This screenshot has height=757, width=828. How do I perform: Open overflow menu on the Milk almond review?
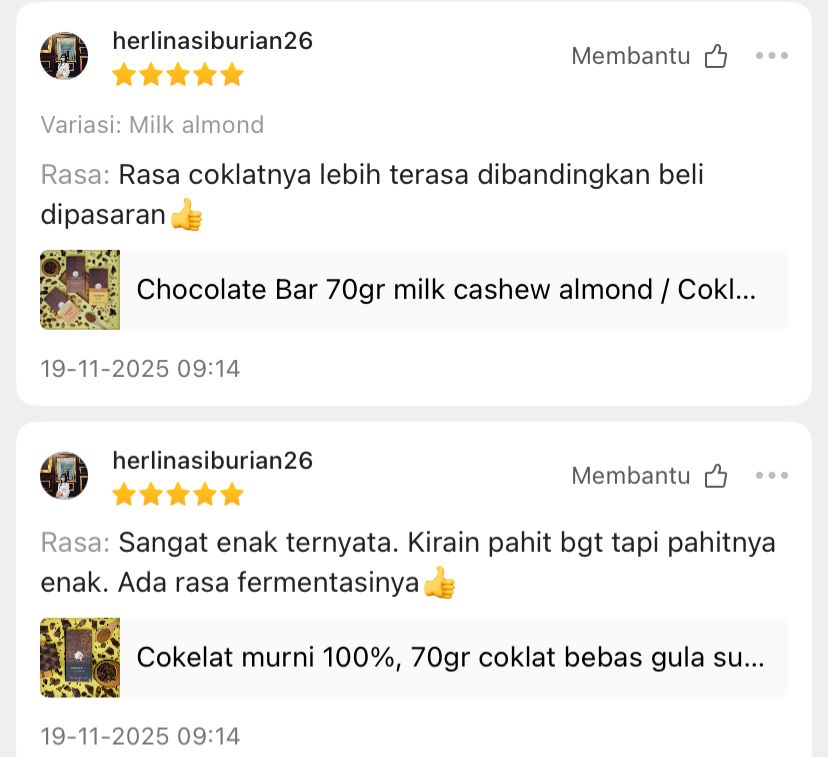click(772, 56)
